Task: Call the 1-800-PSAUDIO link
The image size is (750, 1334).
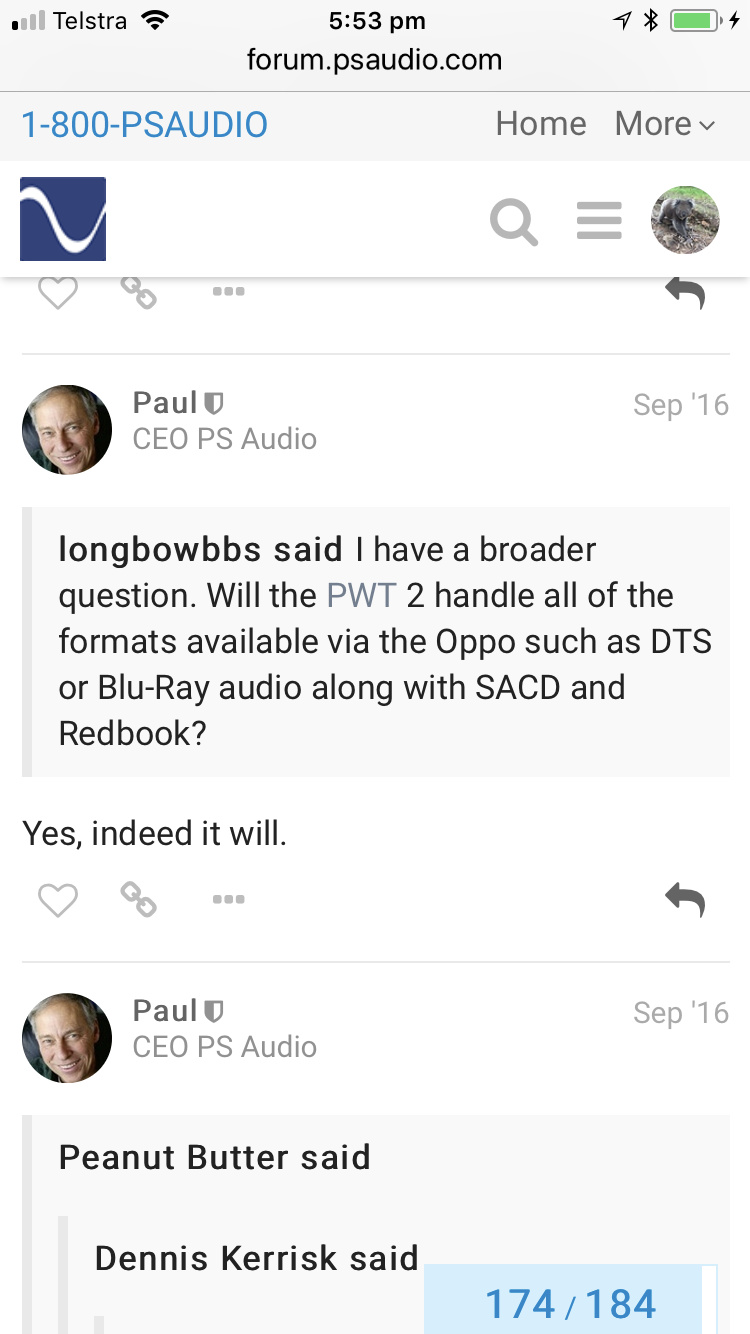Action: [x=145, y=125]
